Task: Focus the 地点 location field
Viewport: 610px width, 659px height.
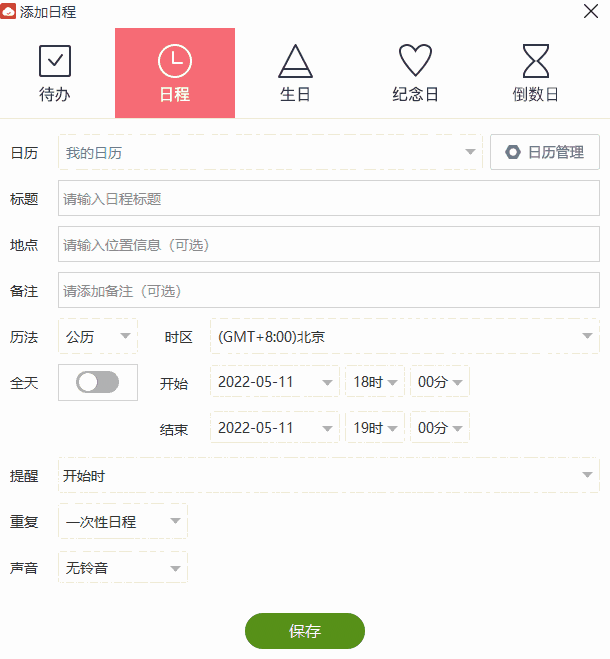Action: (x=328, y=244)
